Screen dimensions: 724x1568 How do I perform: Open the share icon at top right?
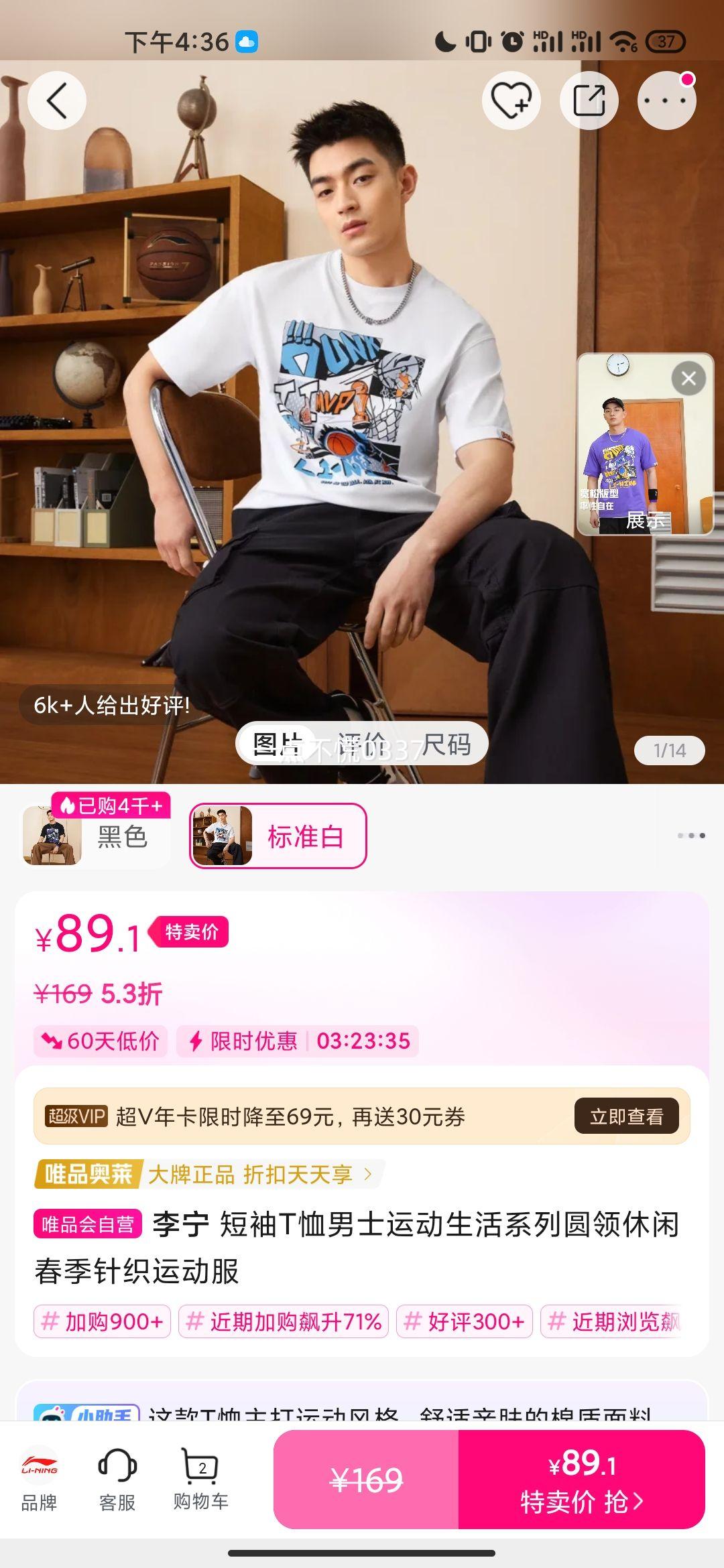pos(589,99)
